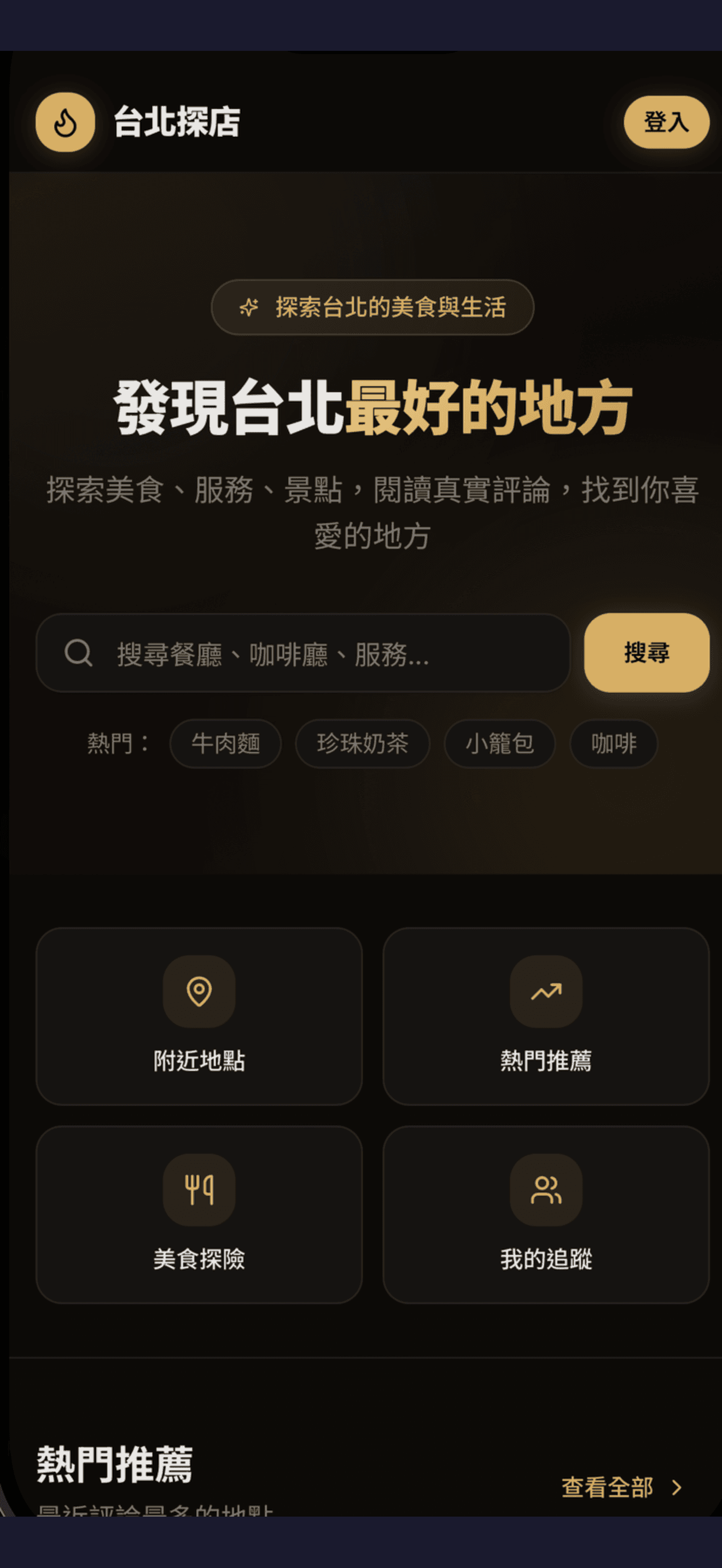The height and width of the screenshot is (1568, 722).
Task: Choose the 小籠包 chip
Action: [x=499, y=743]
